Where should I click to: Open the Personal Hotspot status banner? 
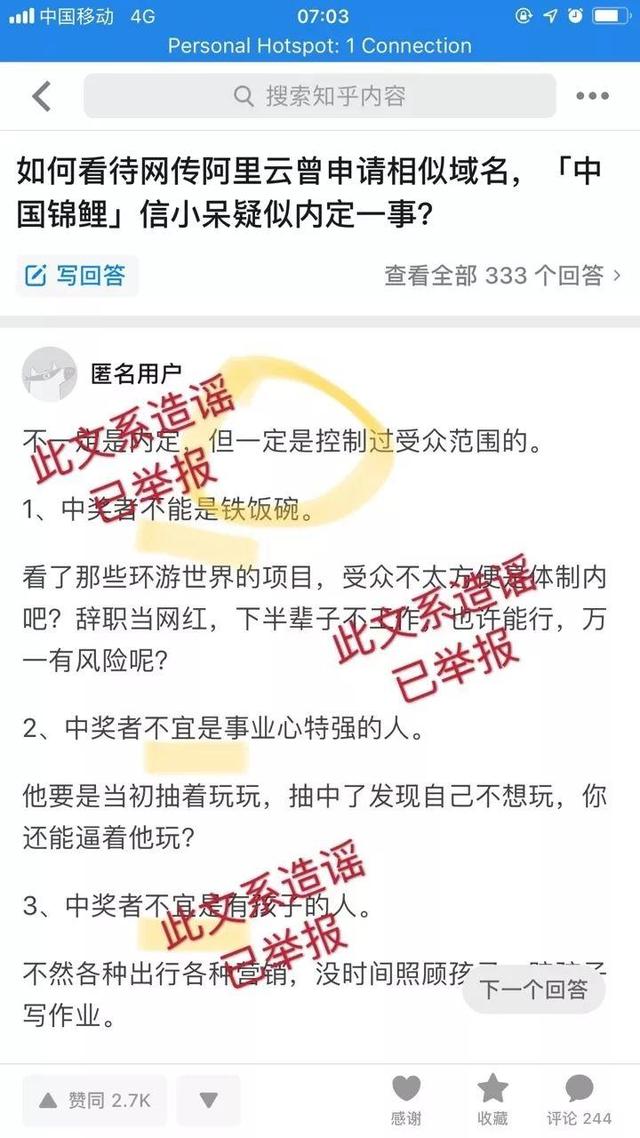(320, 46)
